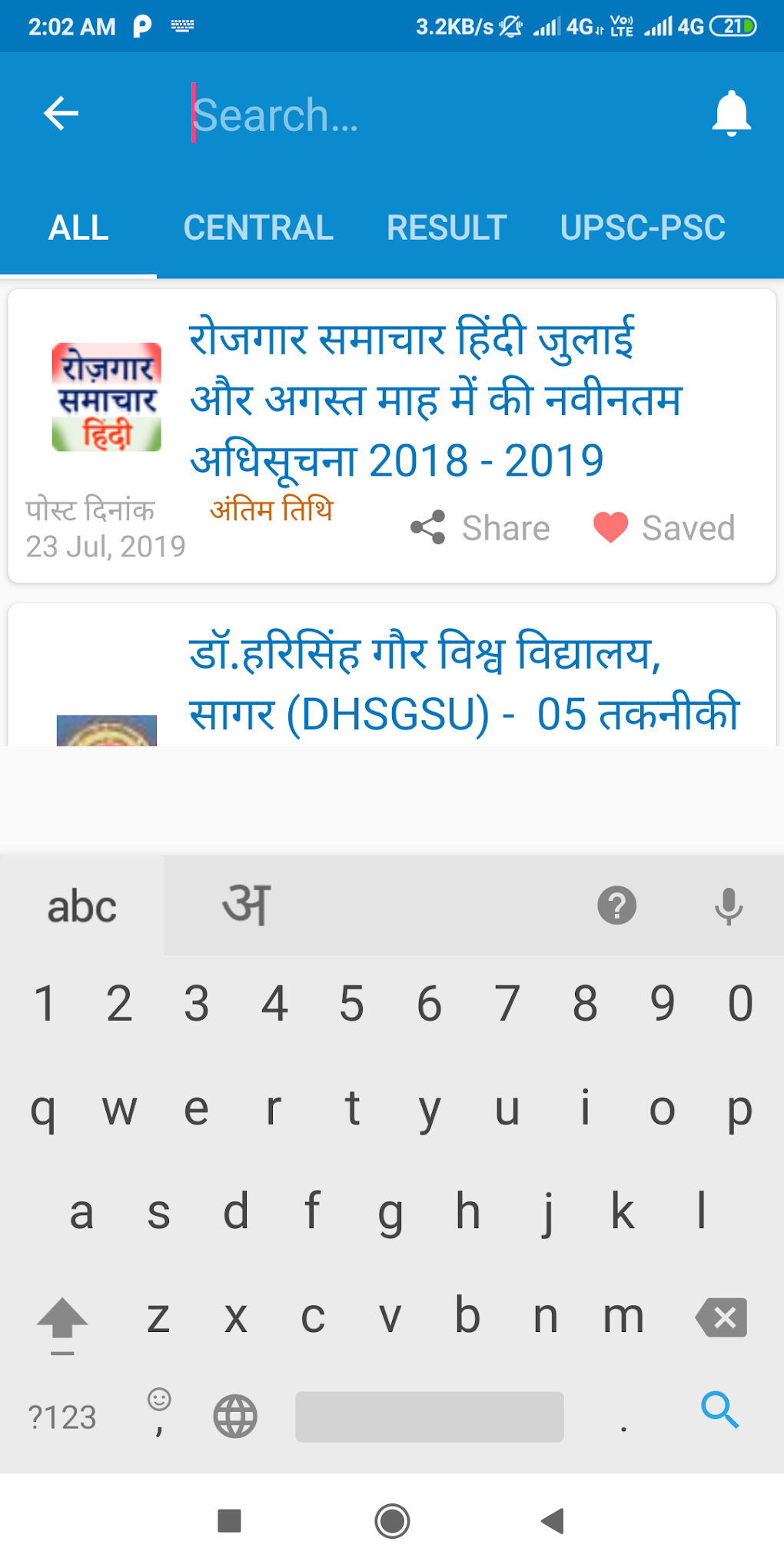Go back using the header arrow

tap(61, 114)
